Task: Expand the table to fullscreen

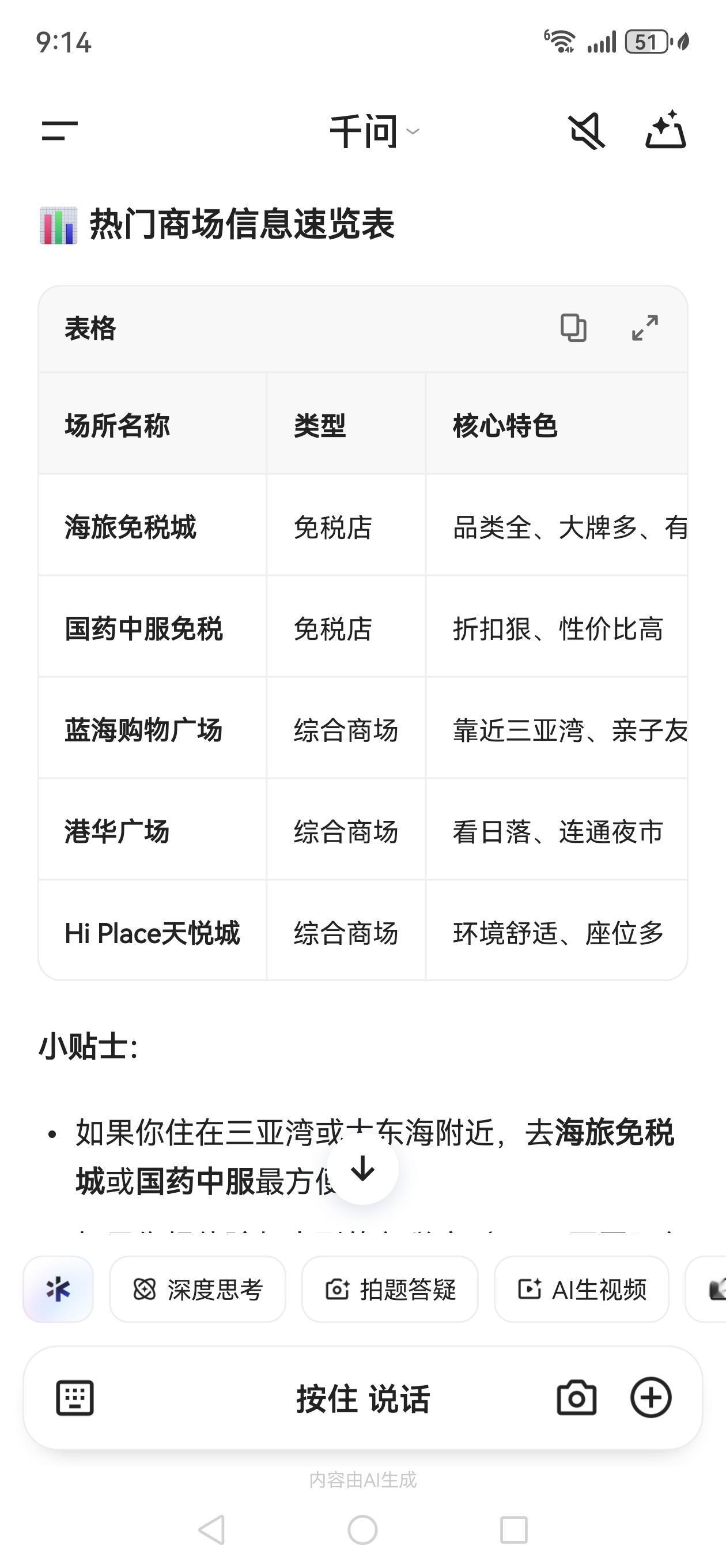Action: tap(646, 329)
